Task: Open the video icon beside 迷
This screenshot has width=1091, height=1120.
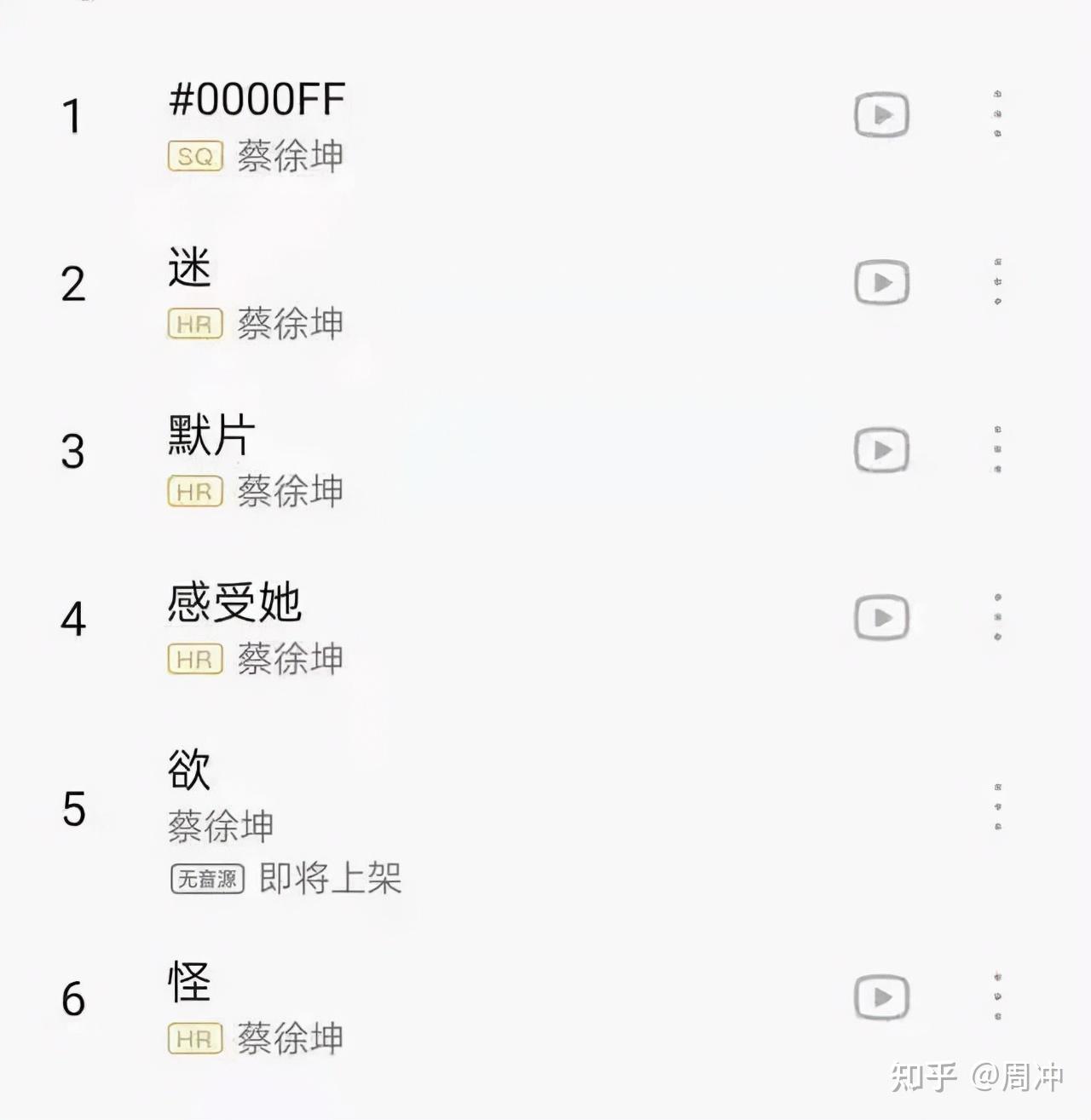Action: pos(881,283)
